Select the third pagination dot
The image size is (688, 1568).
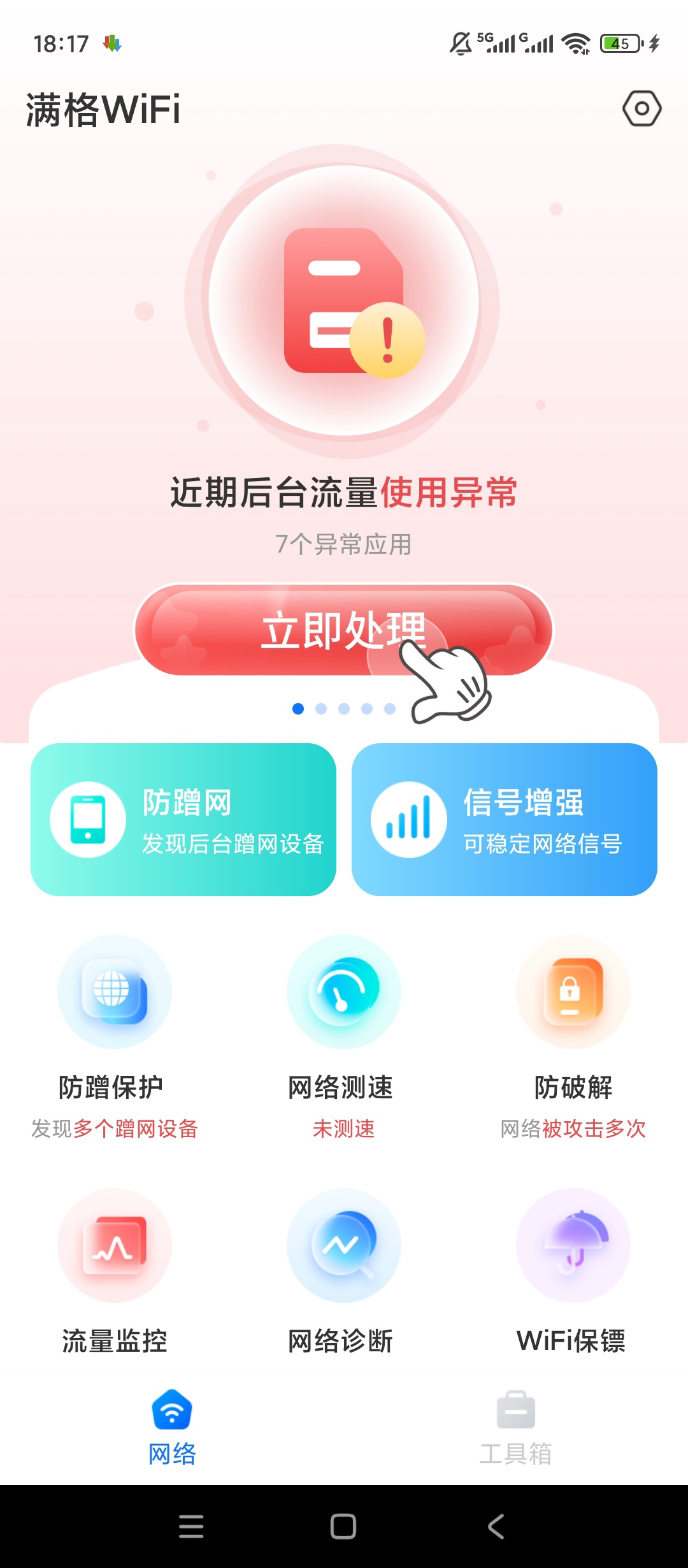[343, 706]
